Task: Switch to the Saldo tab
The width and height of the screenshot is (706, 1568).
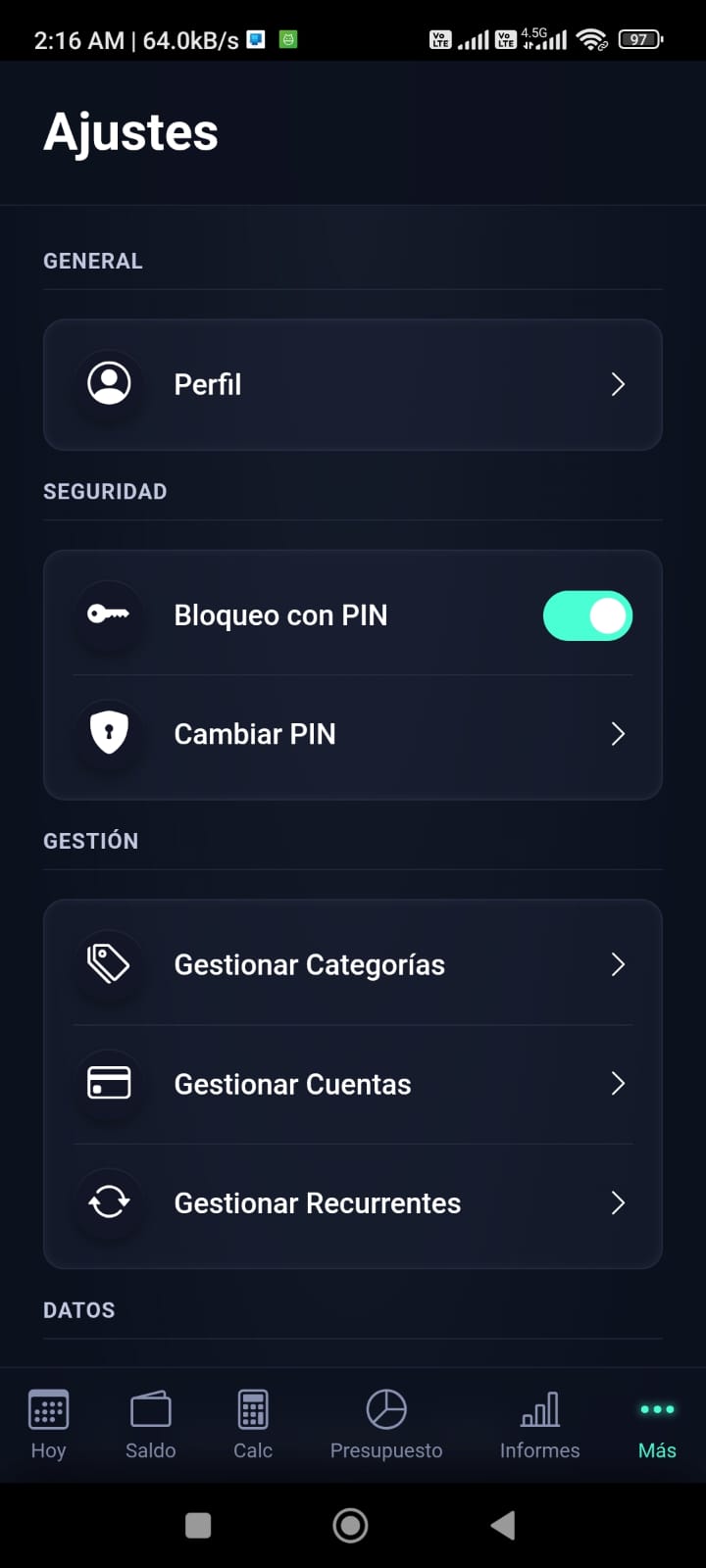Action: tap(150, 1425)
